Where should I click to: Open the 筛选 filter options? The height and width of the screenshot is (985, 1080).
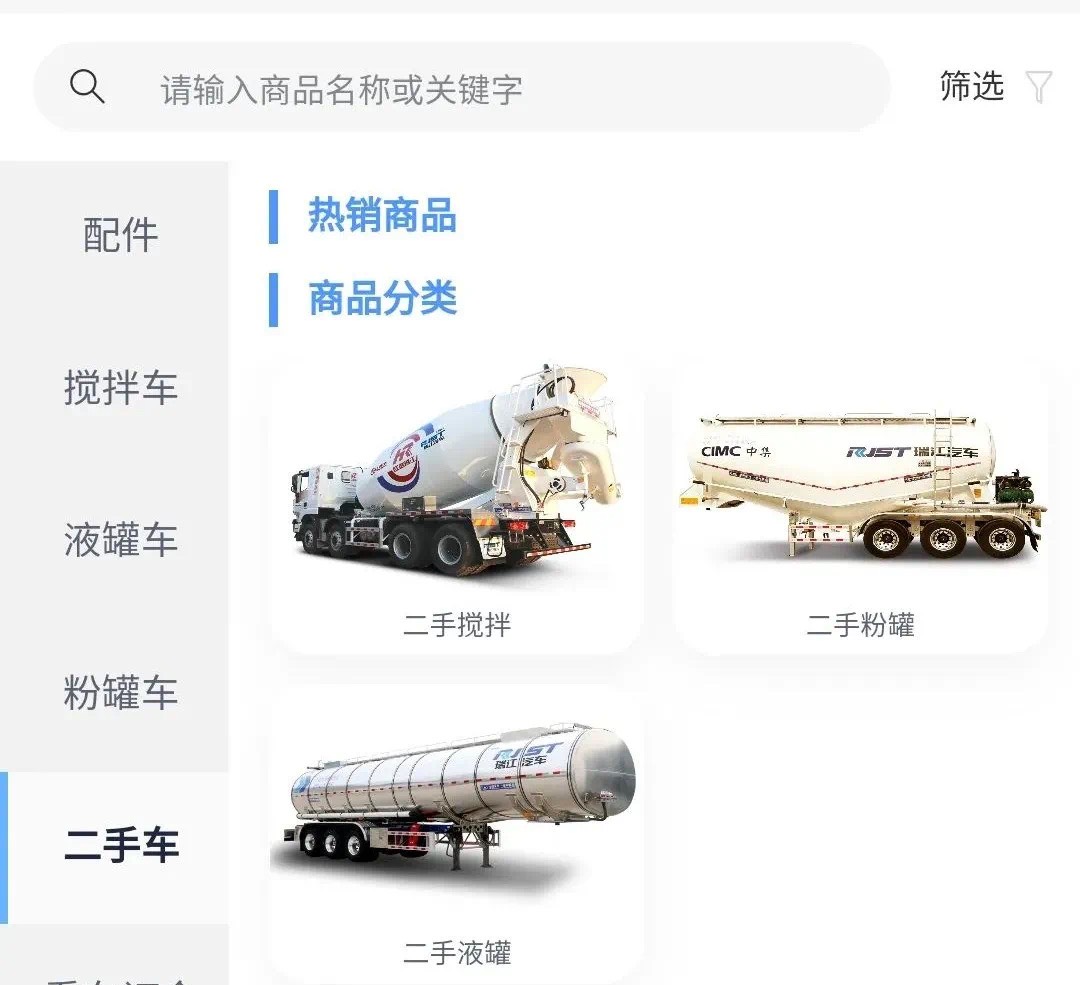pos(994,87)
